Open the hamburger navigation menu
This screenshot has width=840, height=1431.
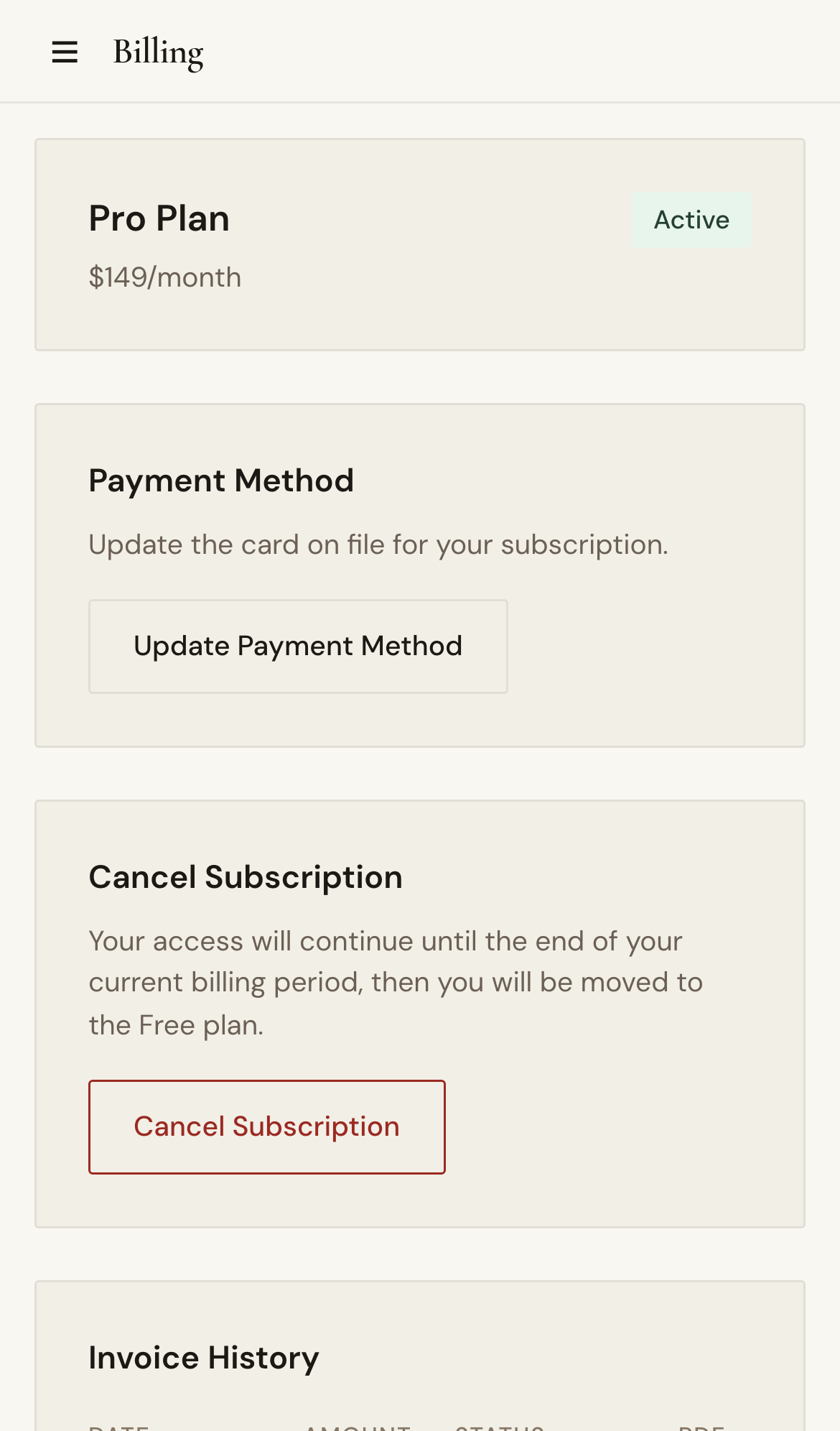(x=64, y=51)
